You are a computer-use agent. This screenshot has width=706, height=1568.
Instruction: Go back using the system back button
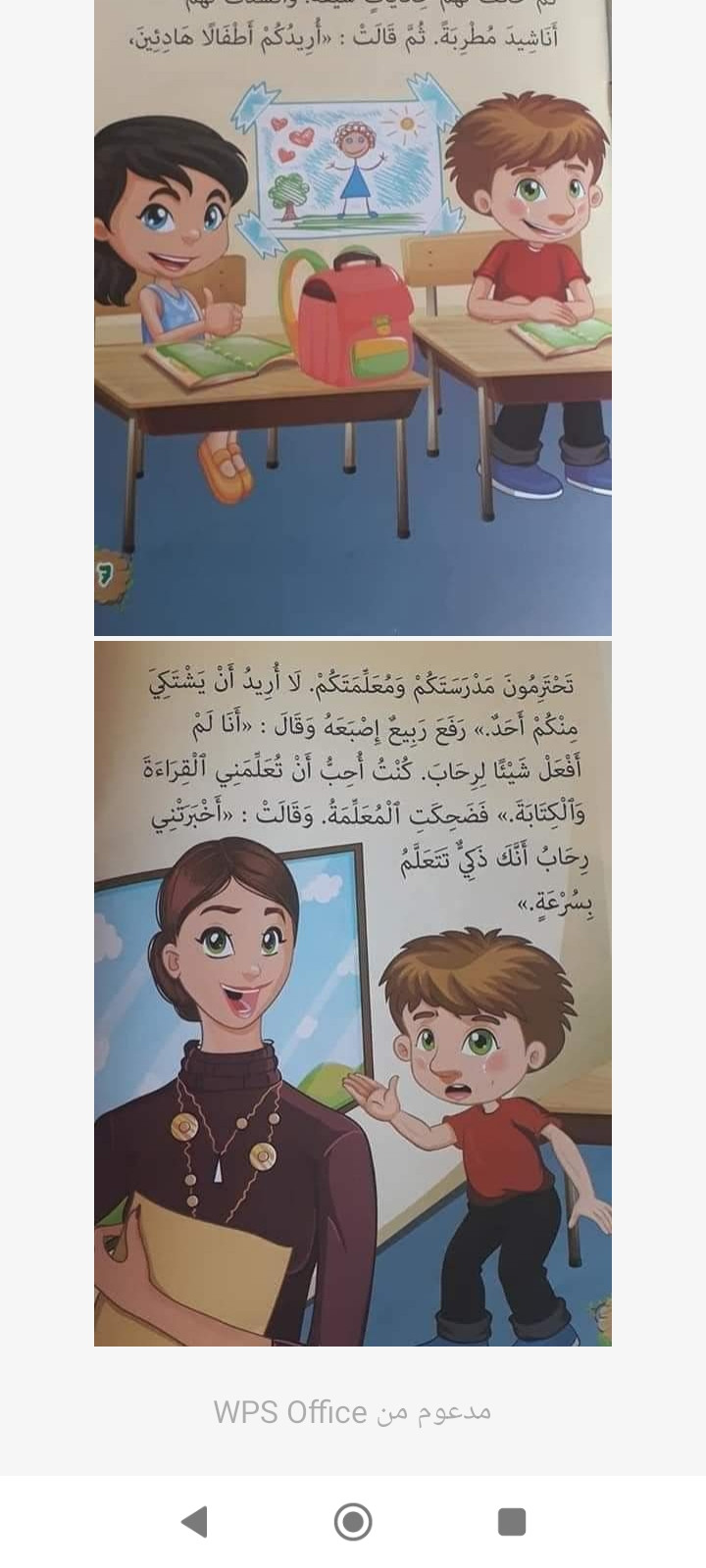pos(195,1521)
